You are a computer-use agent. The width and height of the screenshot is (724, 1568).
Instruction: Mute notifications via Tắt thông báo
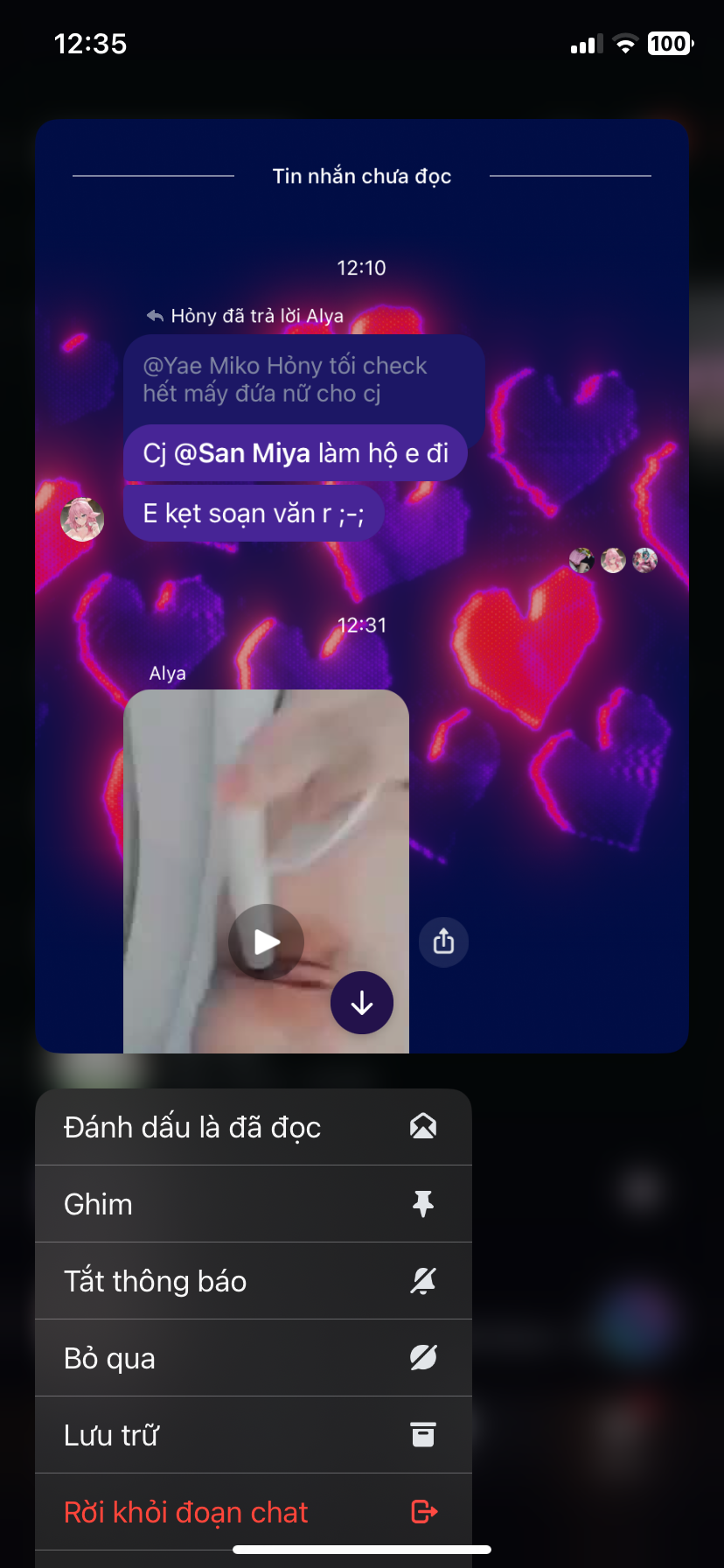[x=252, y=1281]
